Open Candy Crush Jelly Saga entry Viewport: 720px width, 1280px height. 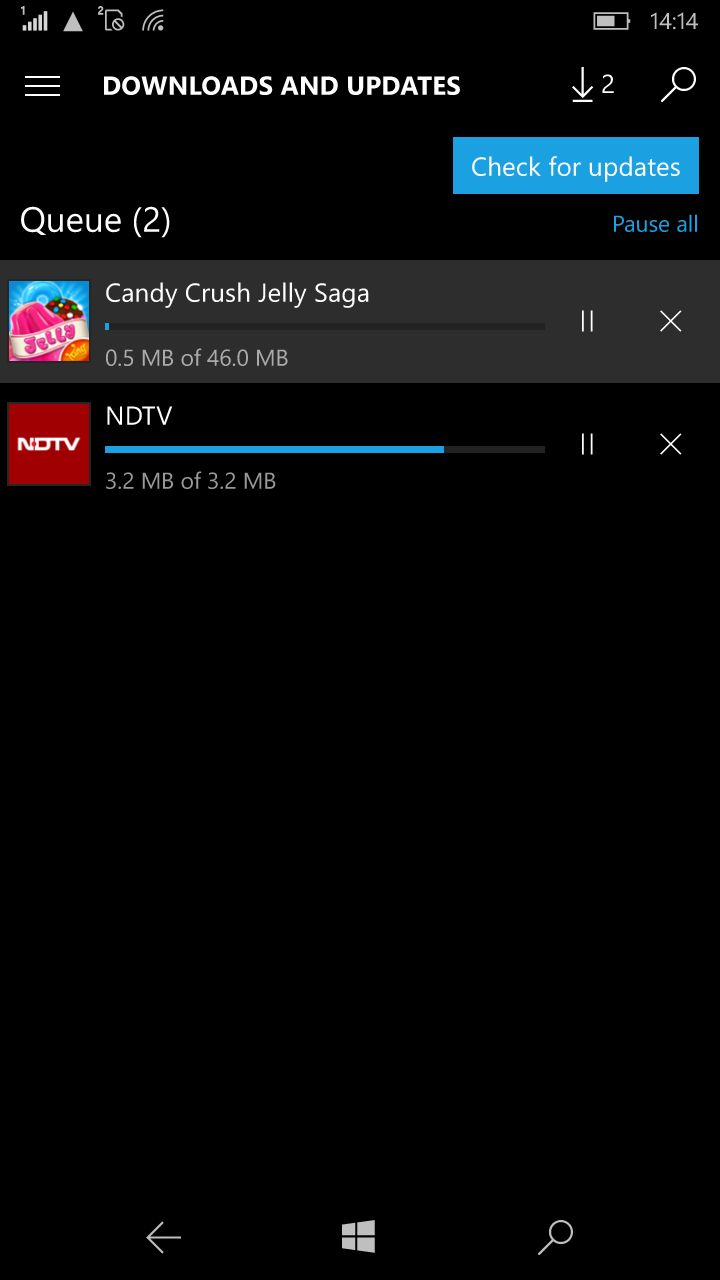click(x=237, y=294)
